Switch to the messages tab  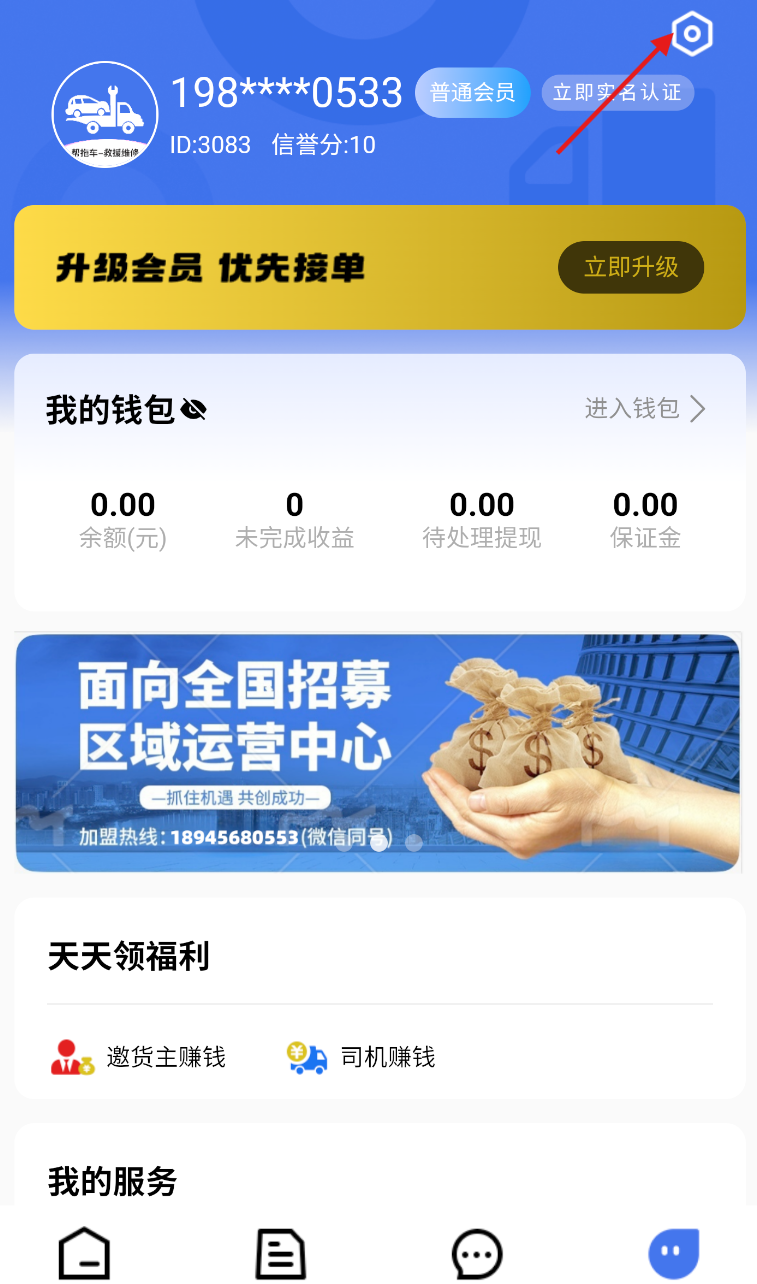pos(477,1252)
